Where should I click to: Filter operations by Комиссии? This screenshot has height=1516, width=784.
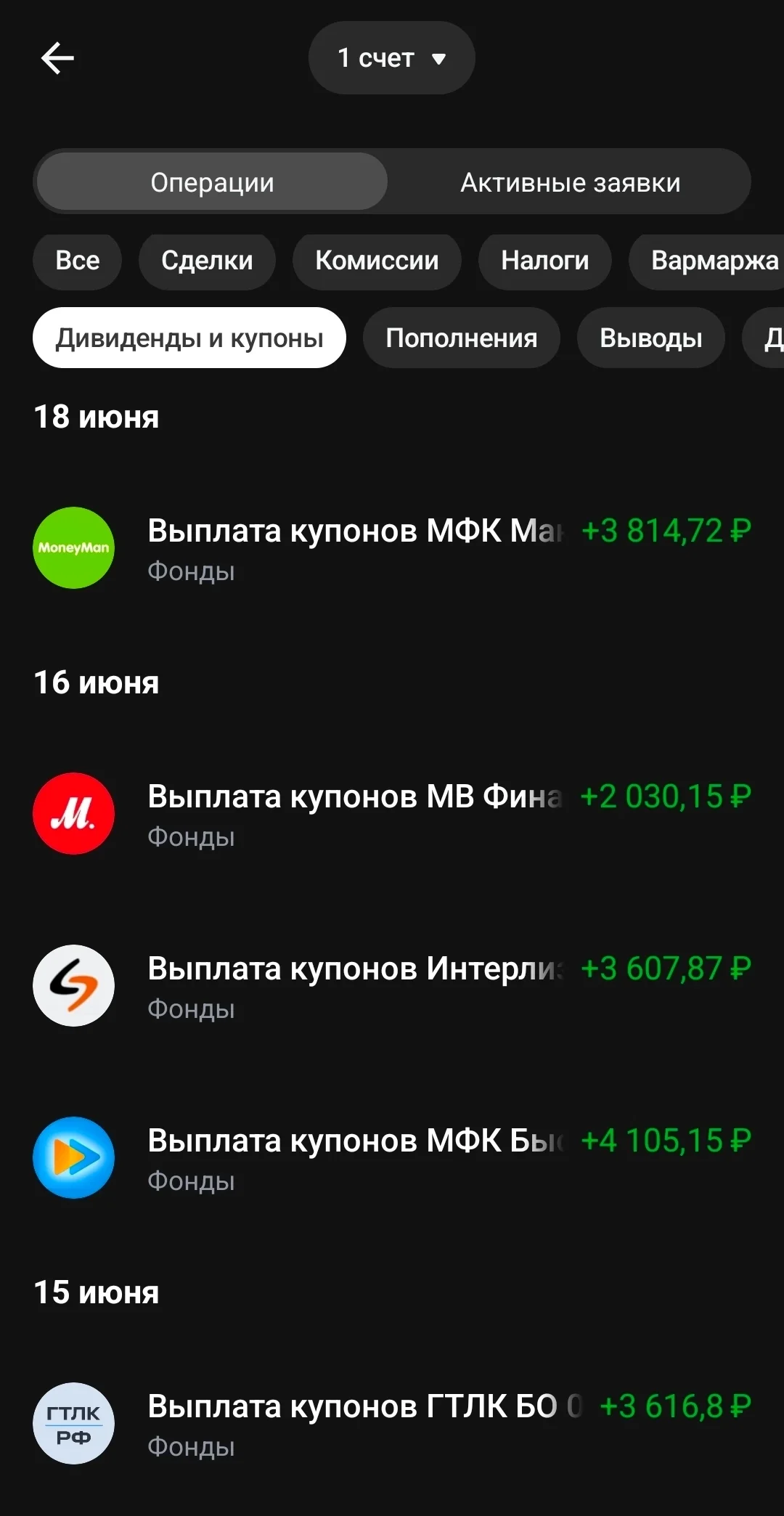377,261
